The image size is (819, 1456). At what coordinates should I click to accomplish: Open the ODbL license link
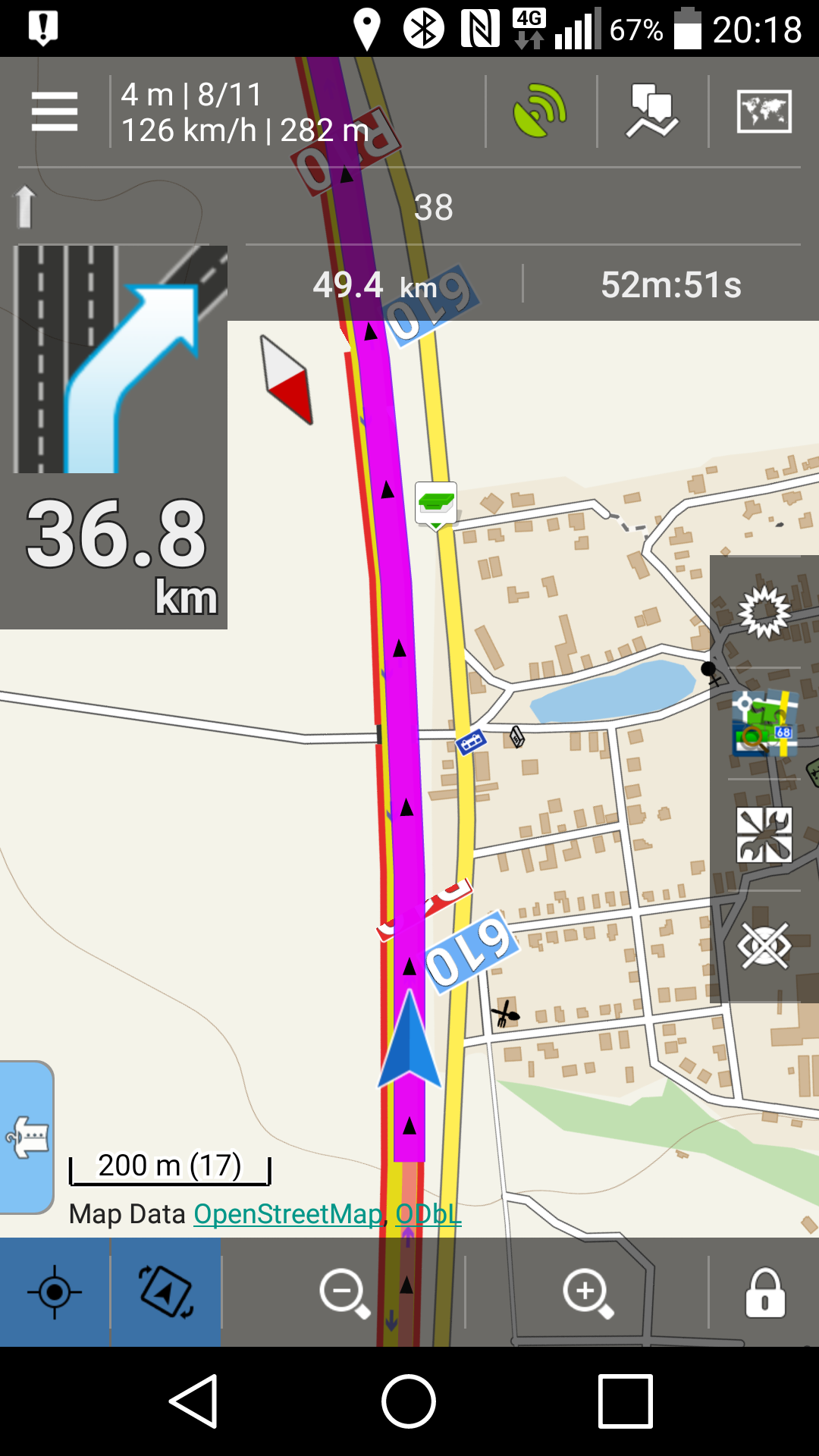point(428,1214)
